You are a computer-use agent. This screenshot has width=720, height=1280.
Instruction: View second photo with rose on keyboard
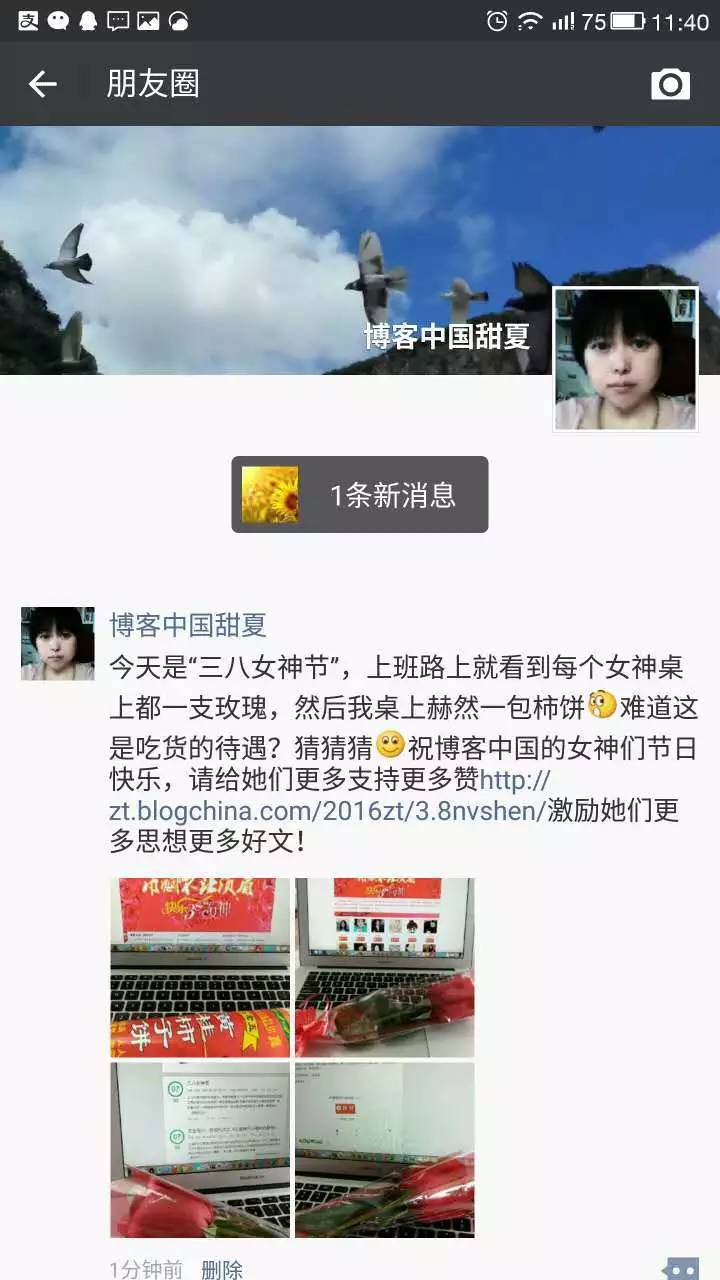[x=384, y=967]
